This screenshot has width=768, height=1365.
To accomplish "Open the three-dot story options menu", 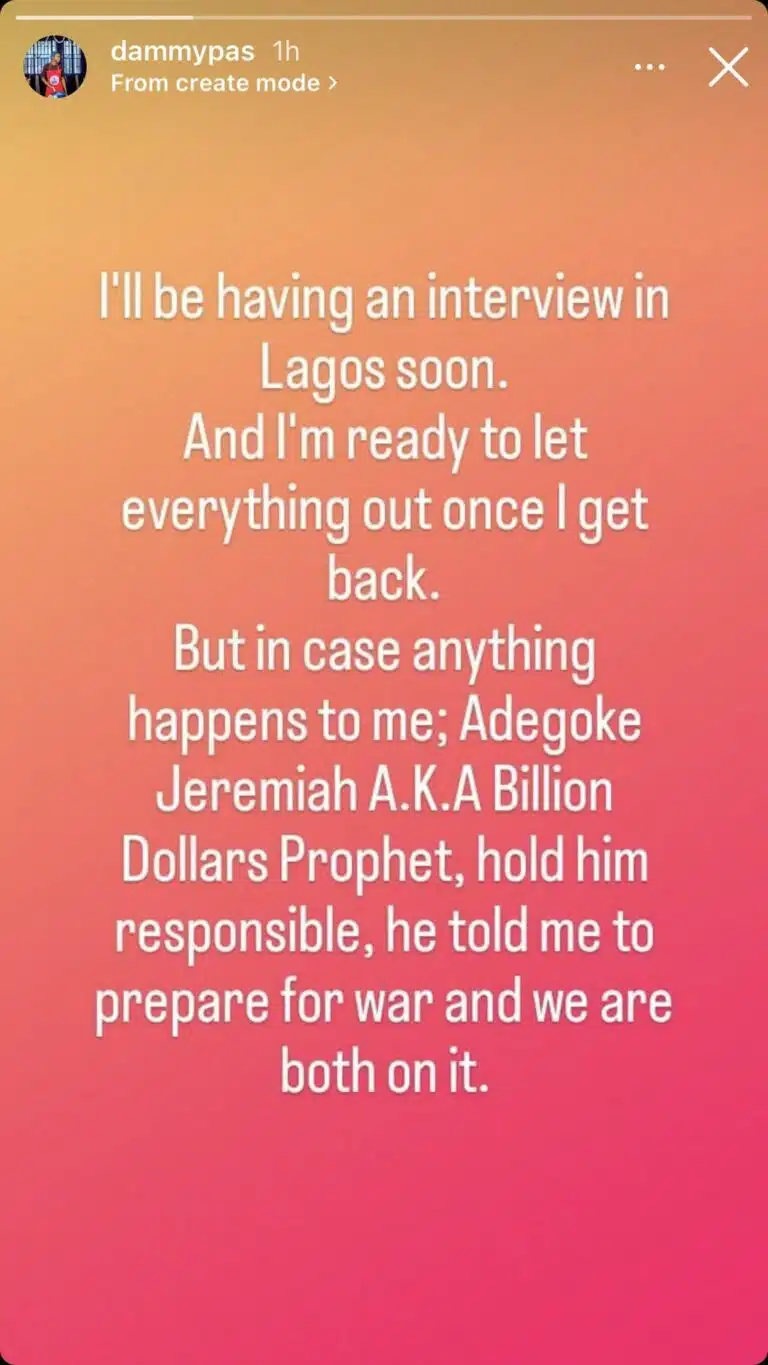I will (x=650, y=67).
